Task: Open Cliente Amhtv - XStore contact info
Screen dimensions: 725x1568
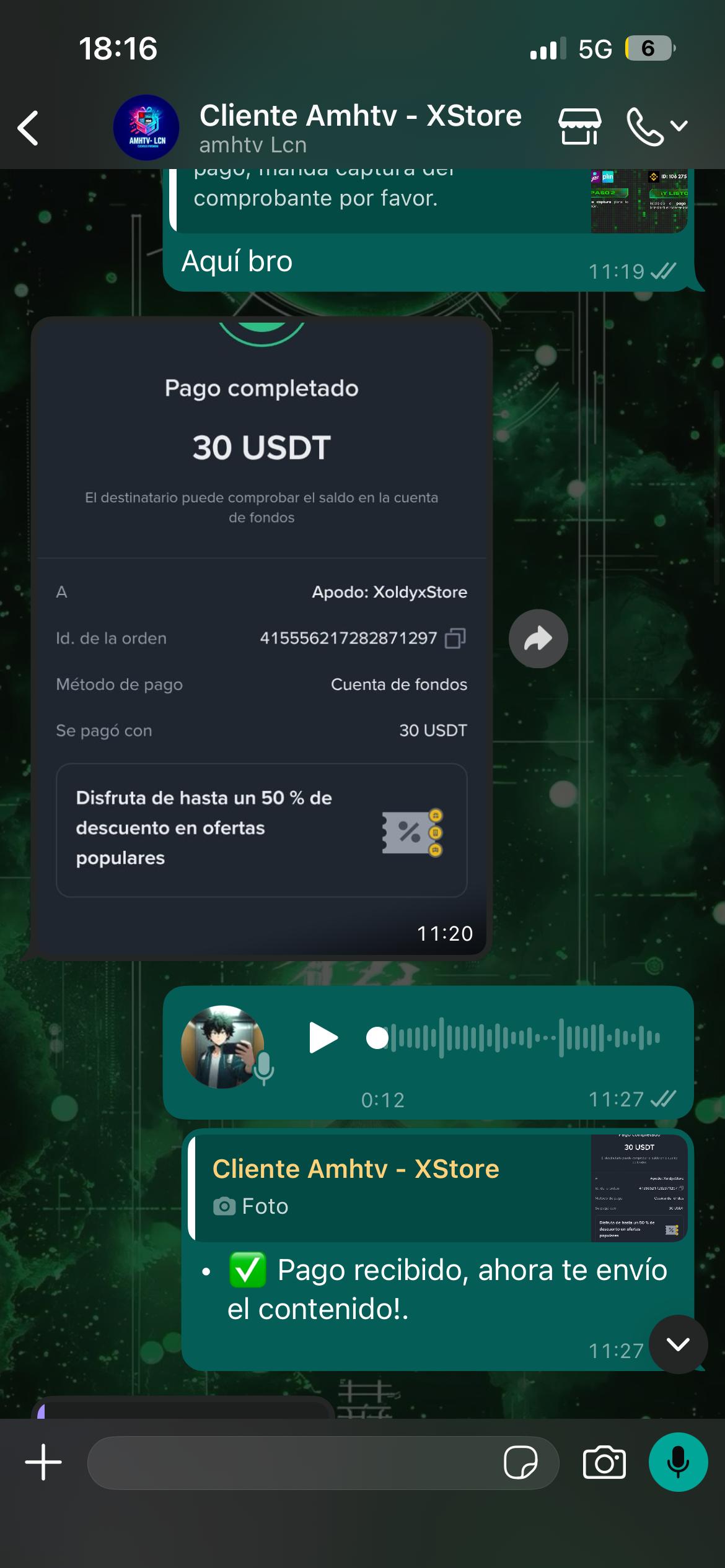Action: (x=360, y=128)
